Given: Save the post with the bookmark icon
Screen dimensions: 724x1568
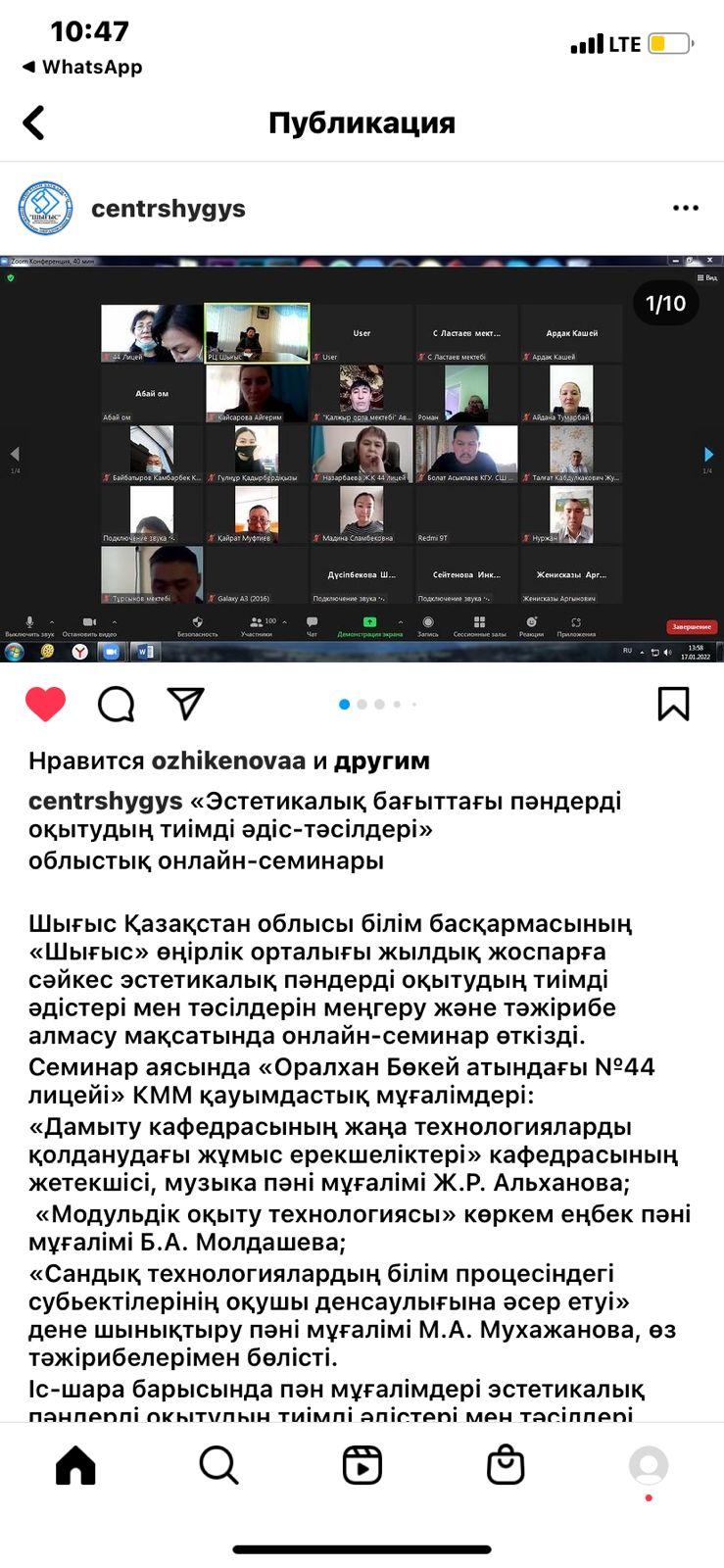Looking at the screenshot, I should coord(673,704).
